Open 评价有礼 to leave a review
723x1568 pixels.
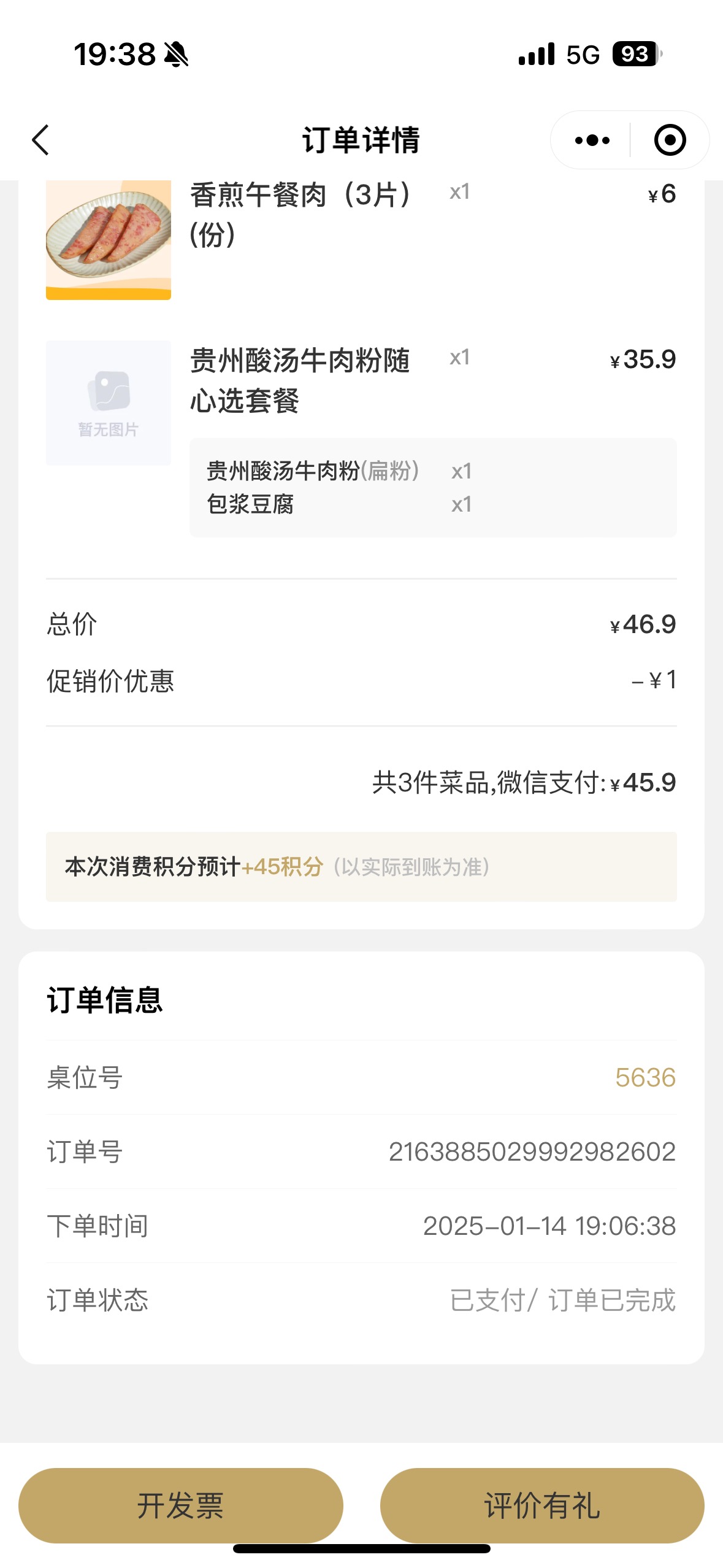(x=542, y=1505)
